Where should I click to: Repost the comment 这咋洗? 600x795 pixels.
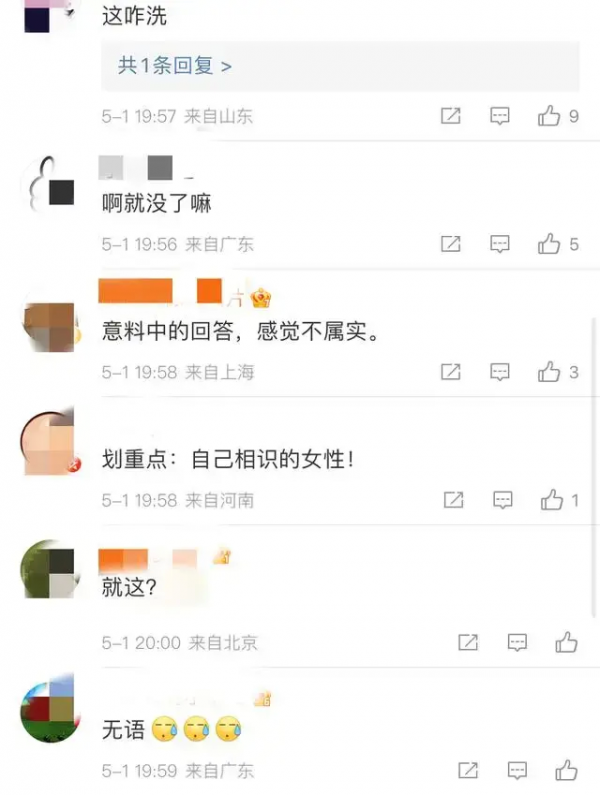pyautogui.click(x=451, y=116)
